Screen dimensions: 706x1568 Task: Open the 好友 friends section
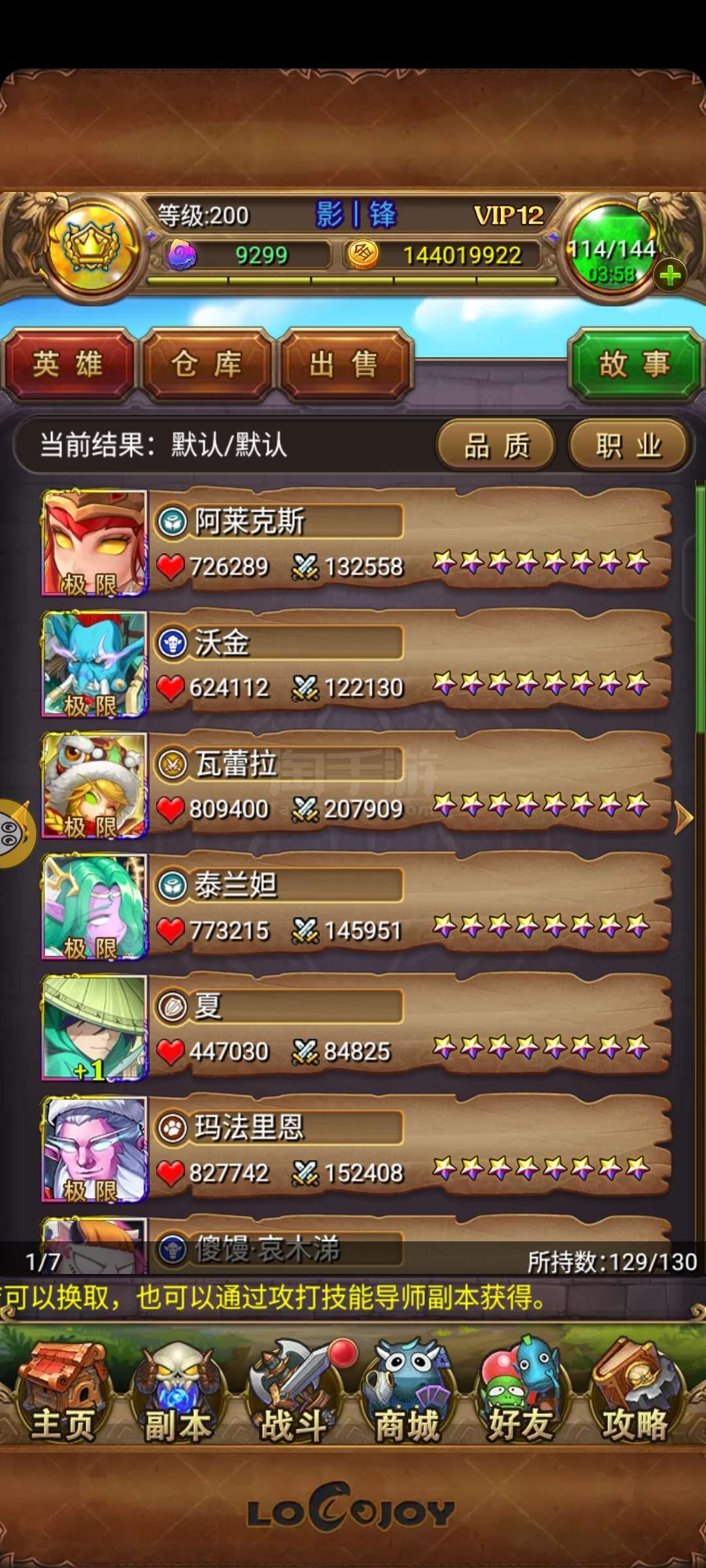(520, 1392)
